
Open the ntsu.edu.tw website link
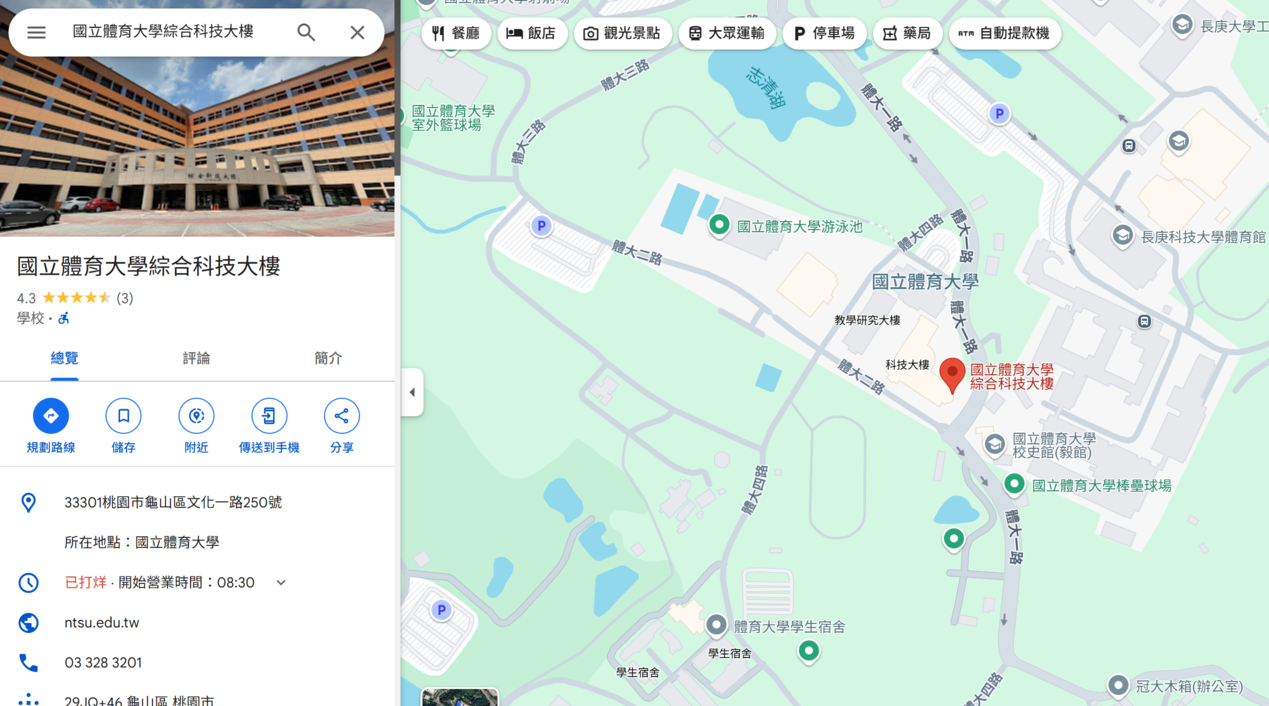pyautogui.click(x=102, y=623)
